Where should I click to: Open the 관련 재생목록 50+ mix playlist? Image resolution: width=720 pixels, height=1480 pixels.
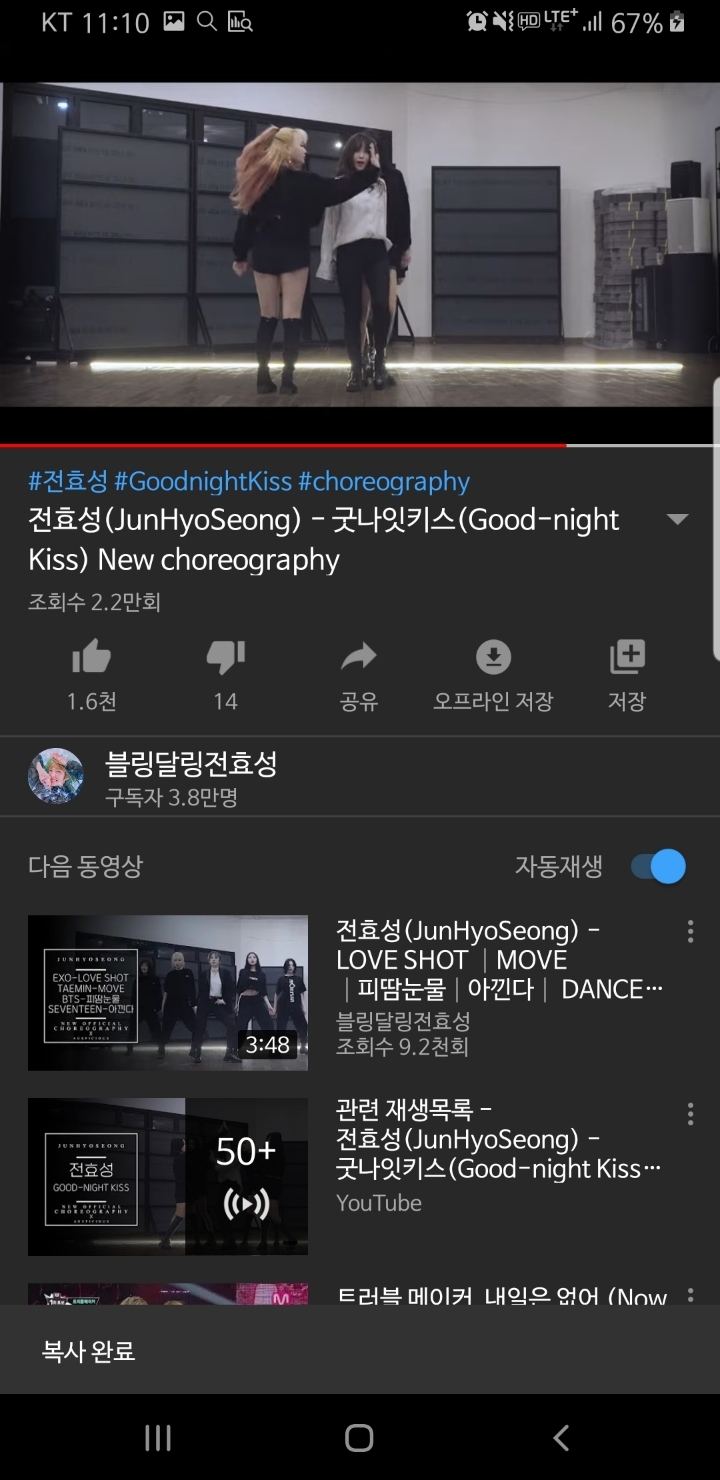tap(168, 1176)
